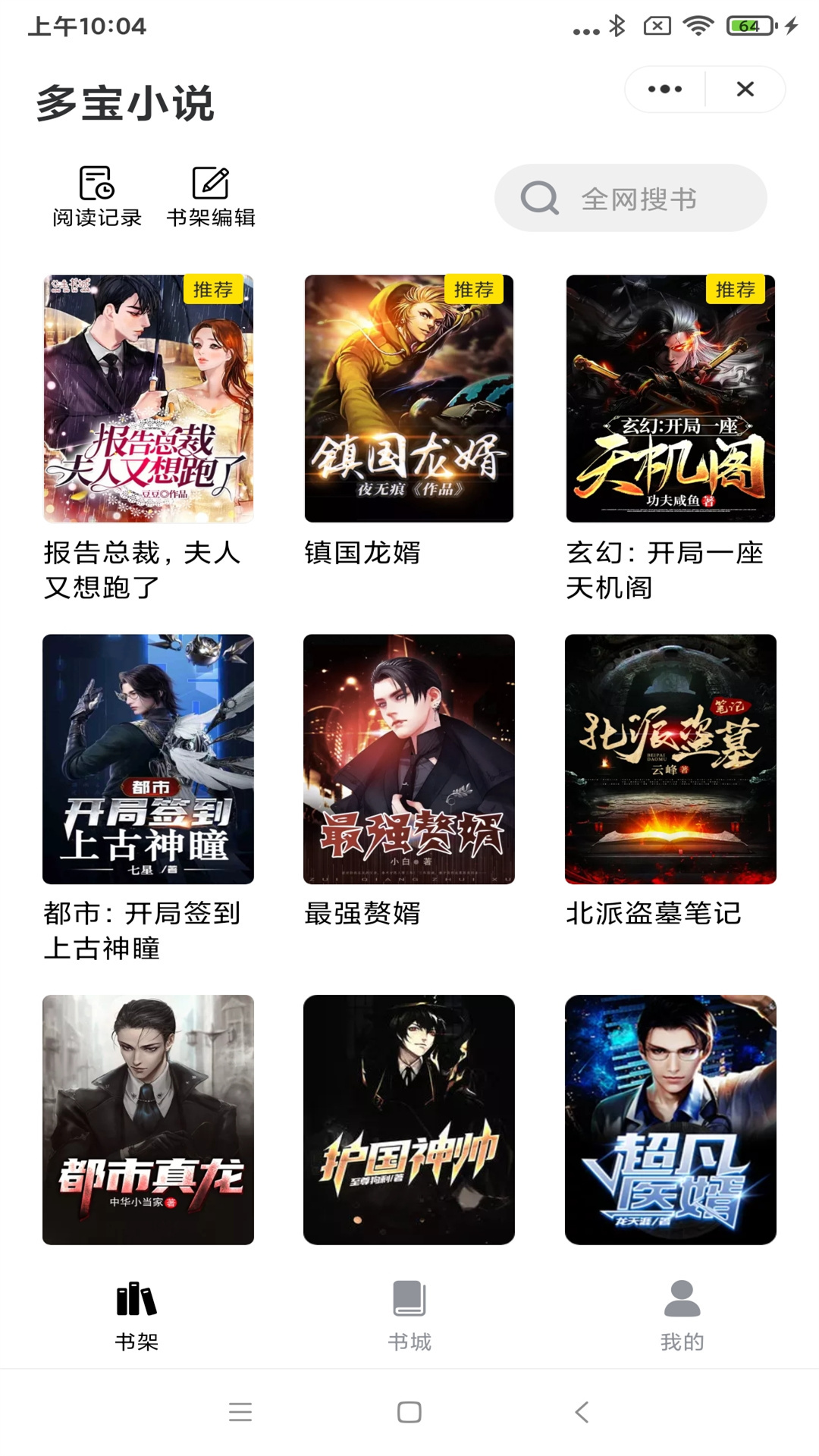Tap the system home button
The image size is (819, 1456).
[x=409, y=1412]
